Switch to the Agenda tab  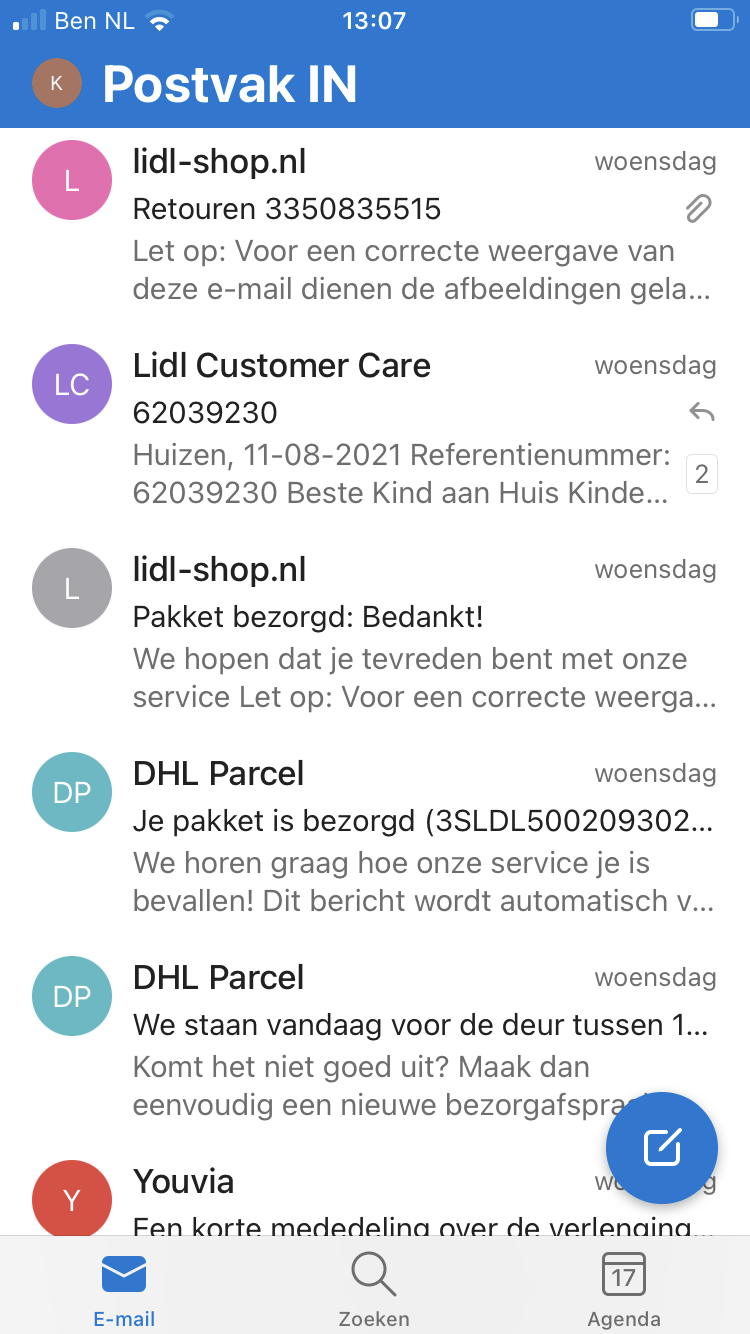(623, 1288)
